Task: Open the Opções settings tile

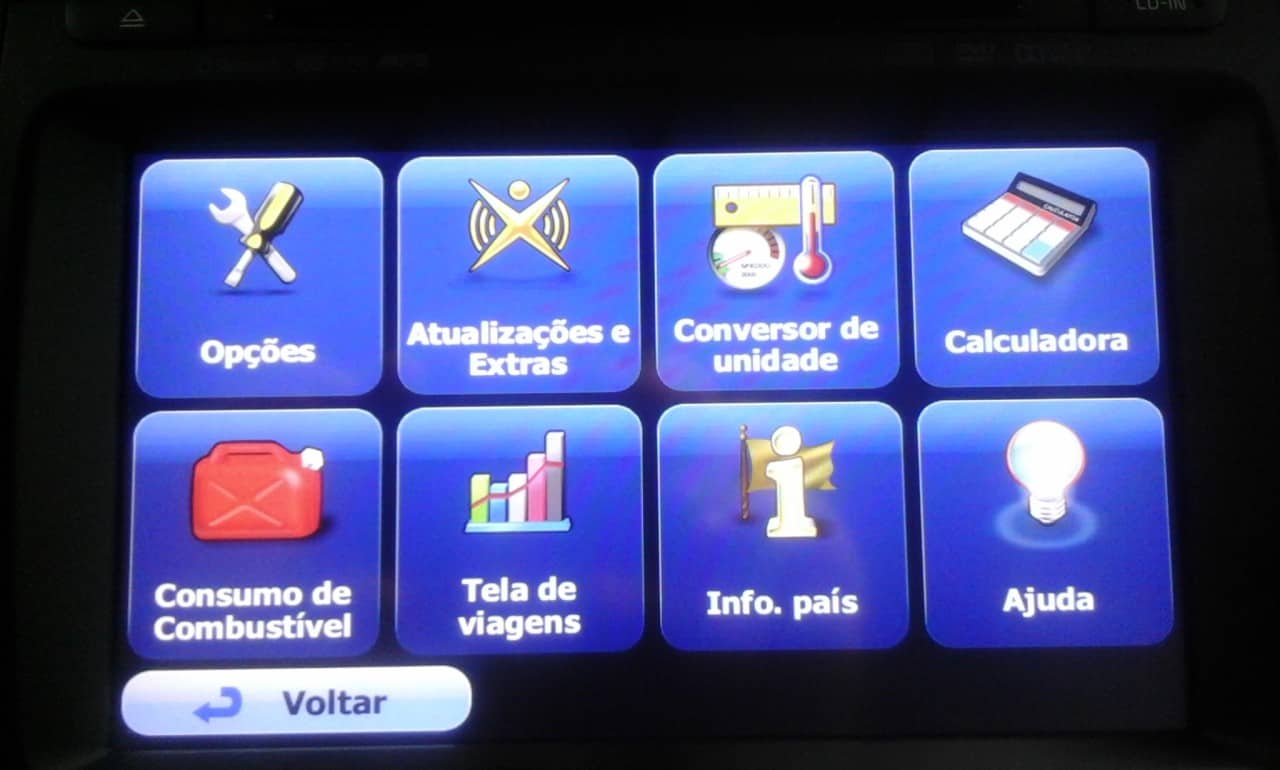Action: [259, 276]
